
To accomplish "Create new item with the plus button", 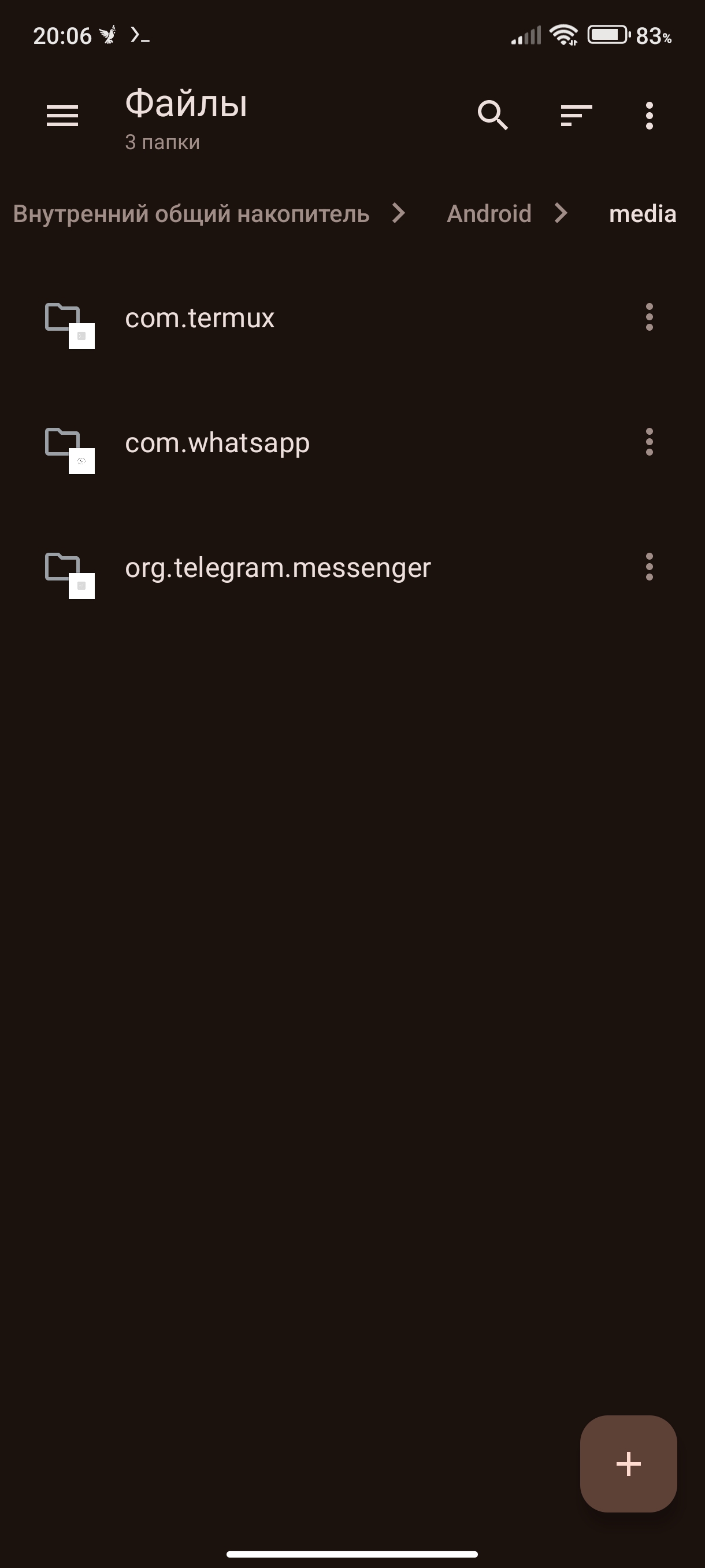I will click(x=628, y=1463).
